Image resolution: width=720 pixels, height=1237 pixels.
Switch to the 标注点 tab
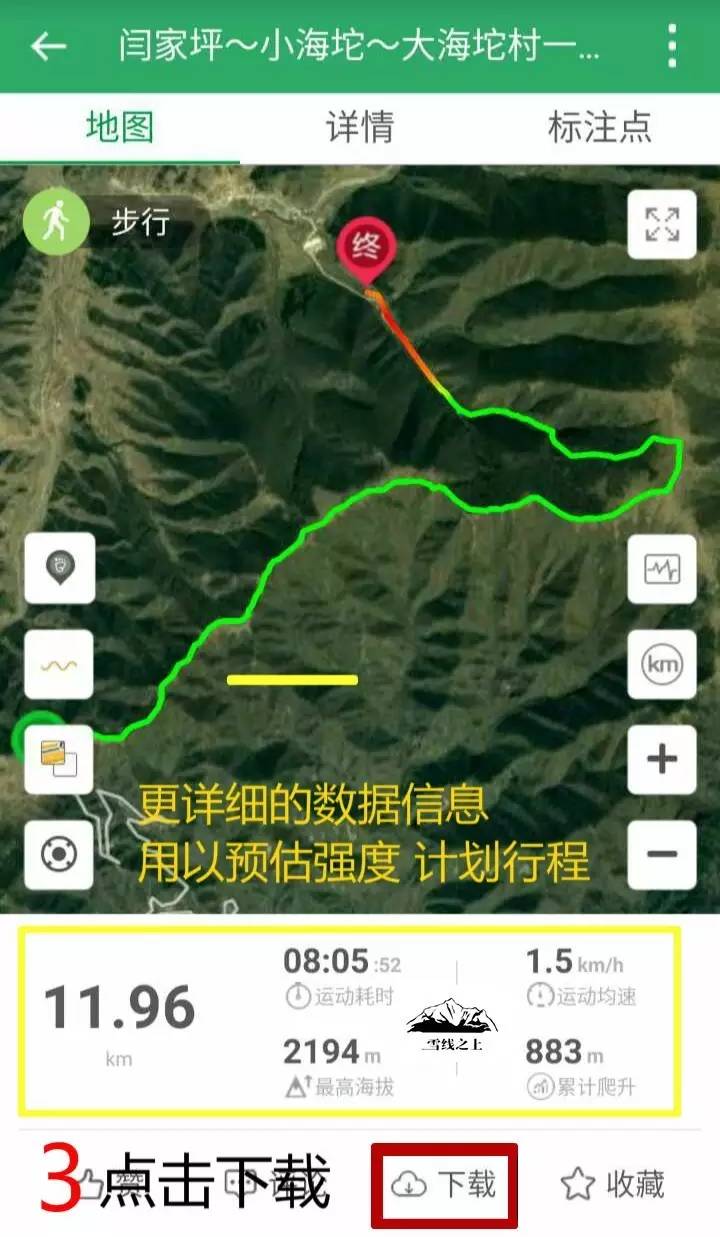click(598, 128)
